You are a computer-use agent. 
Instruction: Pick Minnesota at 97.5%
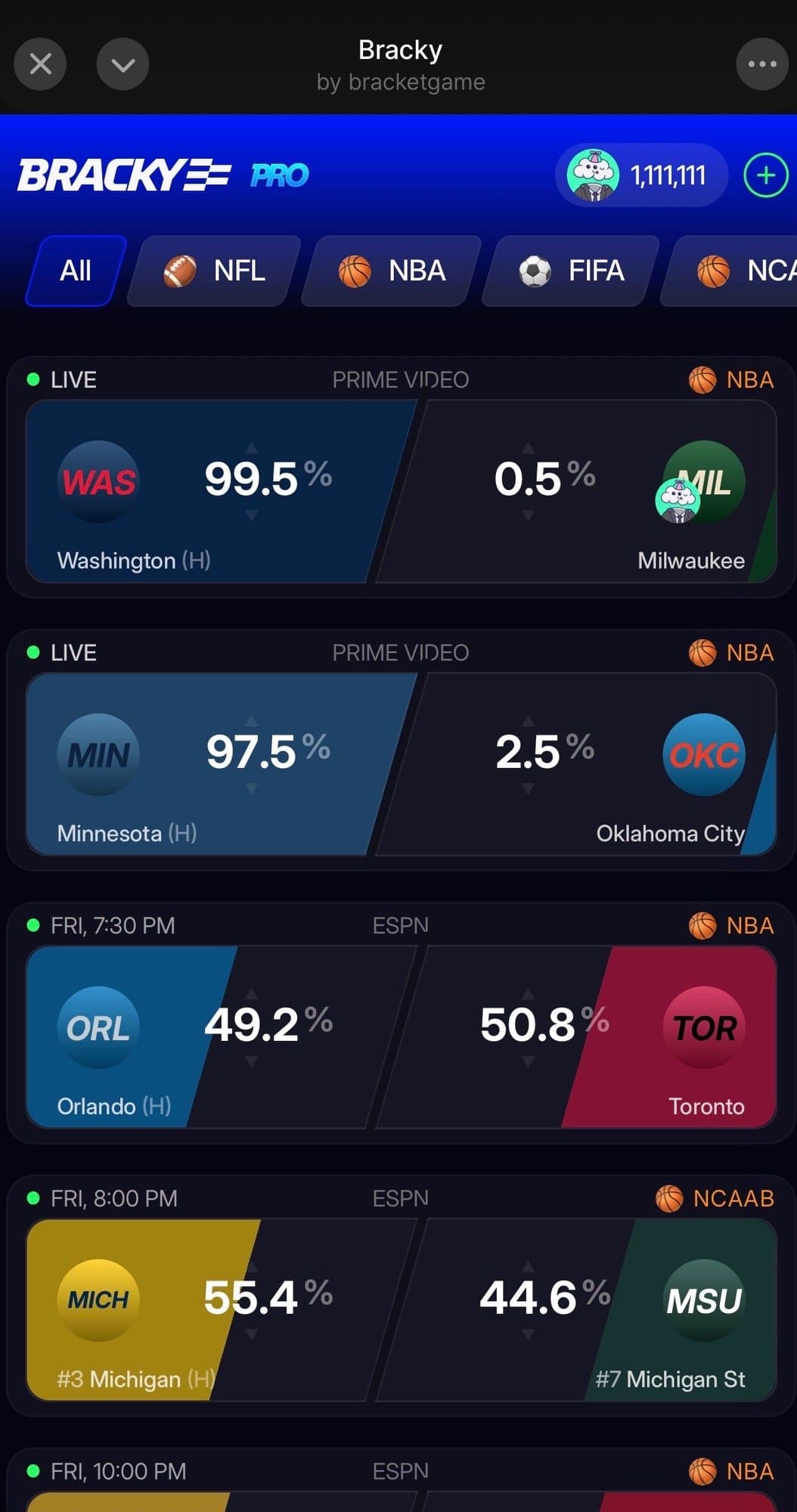click(x=212, y=764)
